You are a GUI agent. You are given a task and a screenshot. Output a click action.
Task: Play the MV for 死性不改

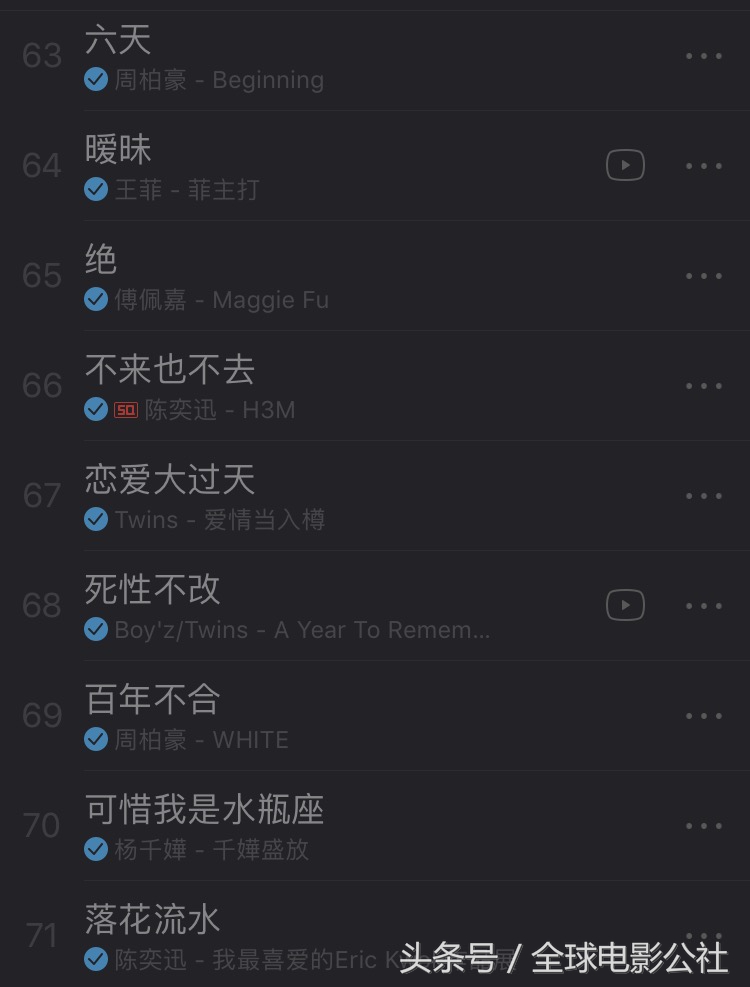[x=625, y=605]
